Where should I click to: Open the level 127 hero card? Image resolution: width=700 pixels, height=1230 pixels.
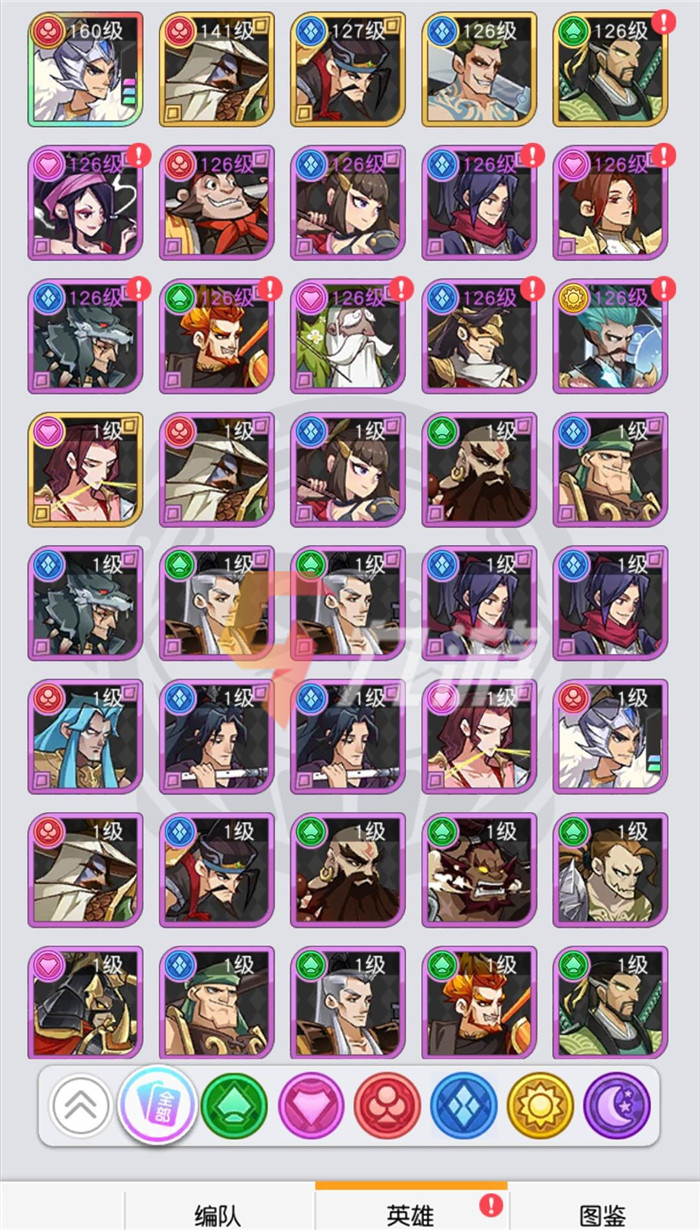[348, 68]
